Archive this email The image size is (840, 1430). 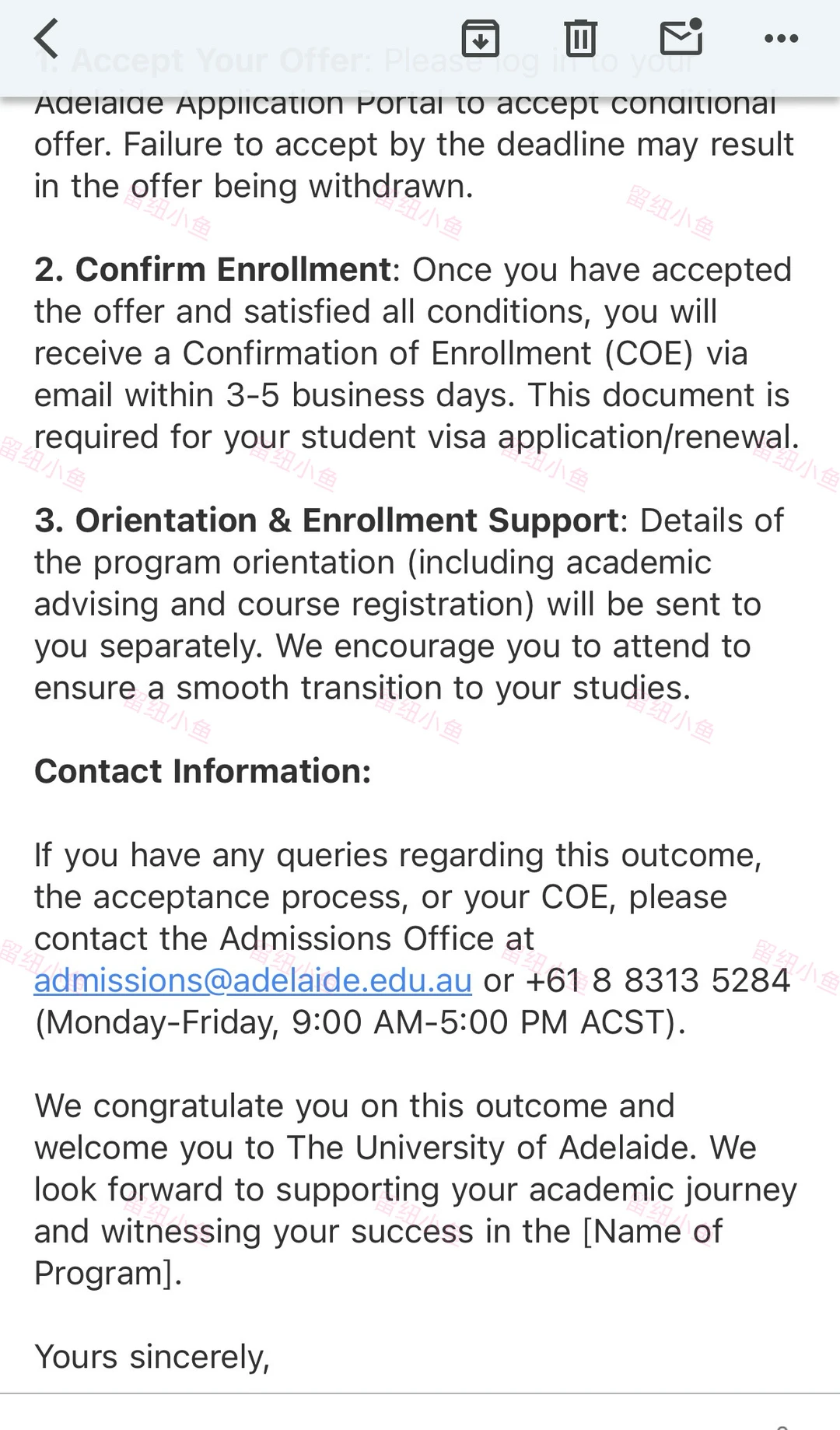[x=481, y=38]
